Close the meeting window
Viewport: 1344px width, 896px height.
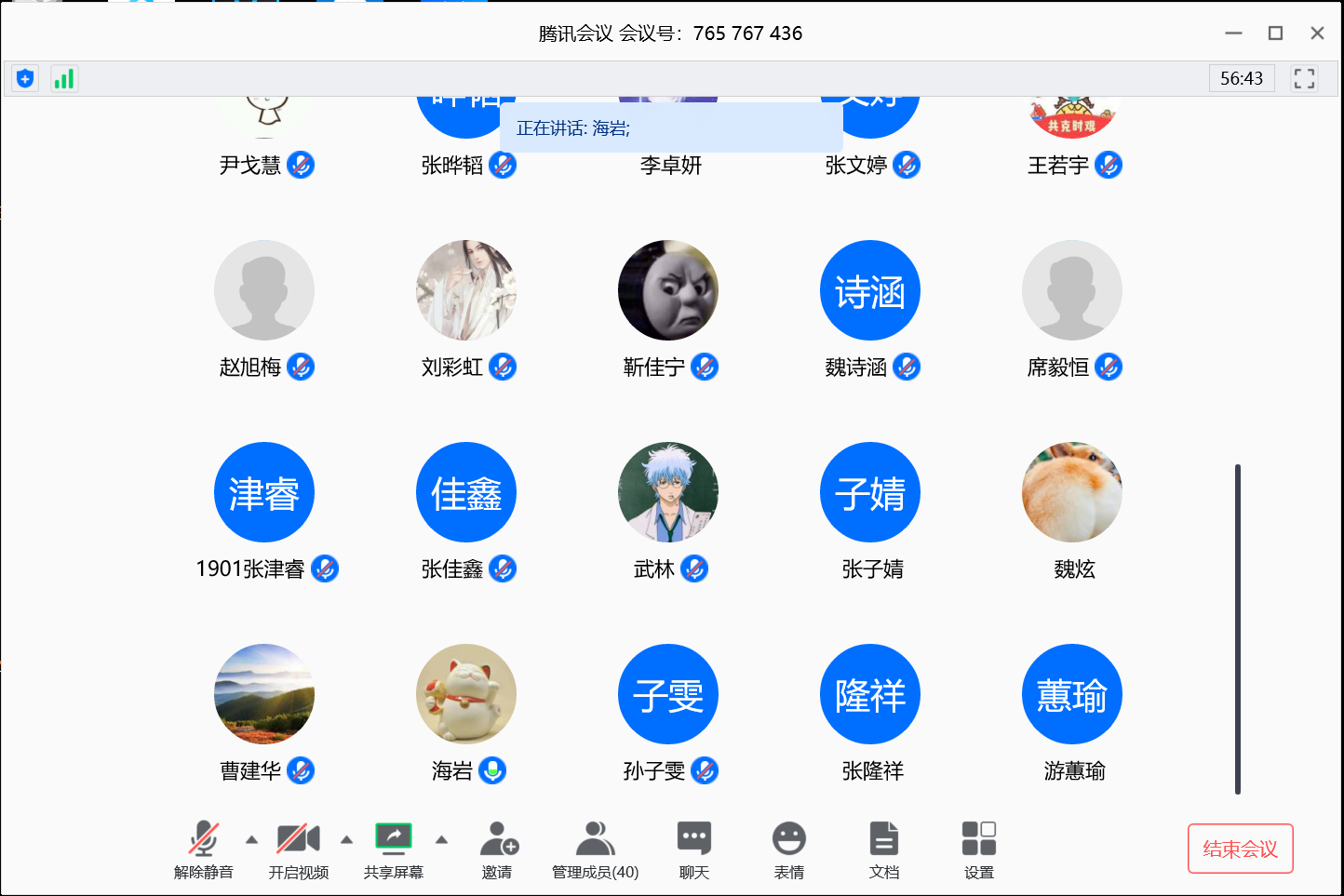(x=1317, y=33)
